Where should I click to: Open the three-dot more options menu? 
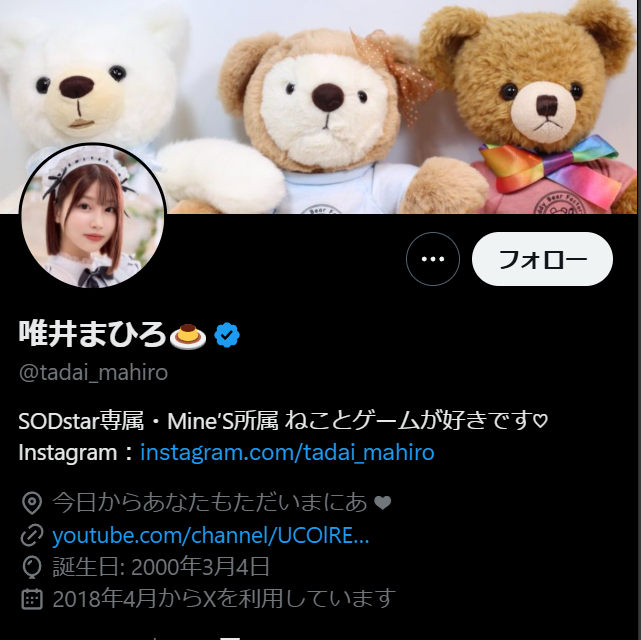coord(432,259)
